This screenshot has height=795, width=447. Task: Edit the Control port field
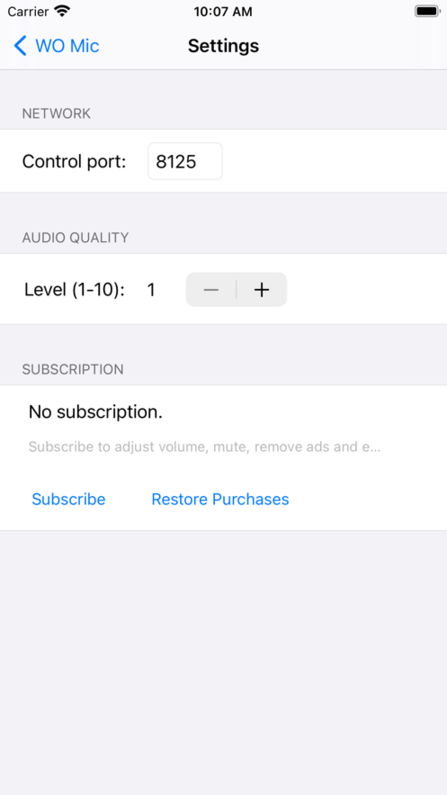[185, 161]
